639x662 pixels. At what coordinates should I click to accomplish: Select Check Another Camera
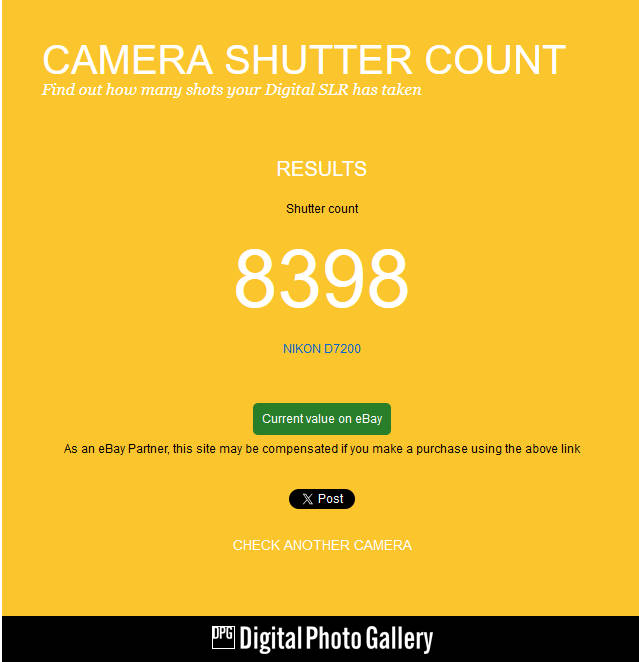pyautogui.click(x=321, y=545)
